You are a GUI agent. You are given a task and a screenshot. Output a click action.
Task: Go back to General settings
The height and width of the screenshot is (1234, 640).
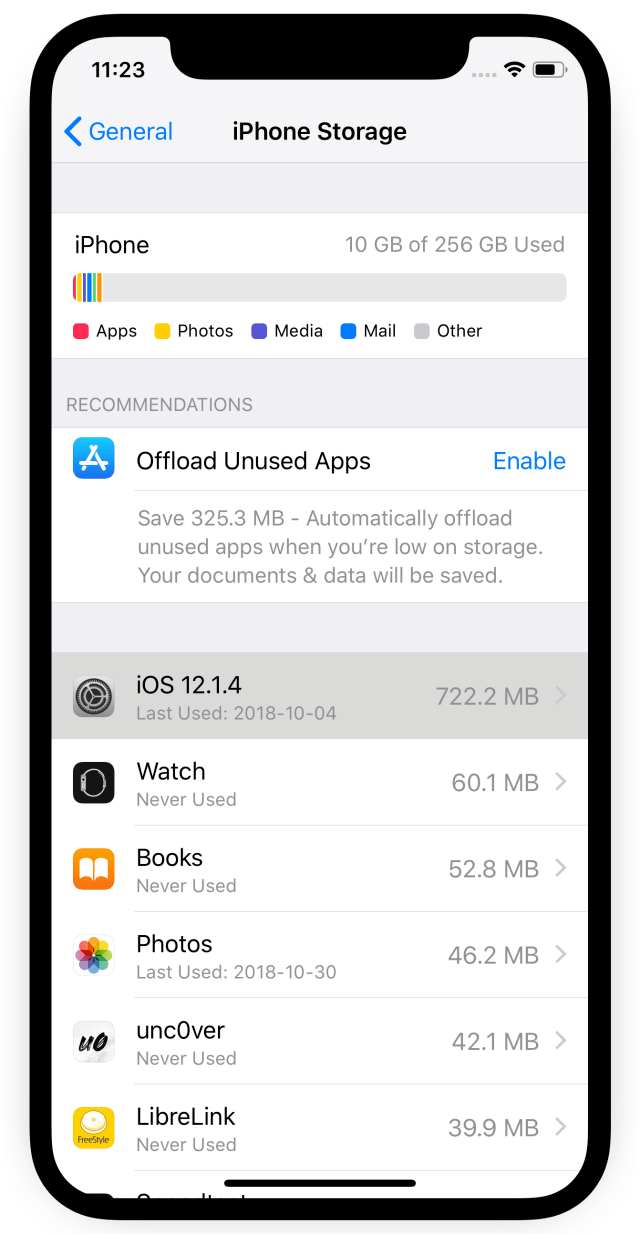click(118, 132)
